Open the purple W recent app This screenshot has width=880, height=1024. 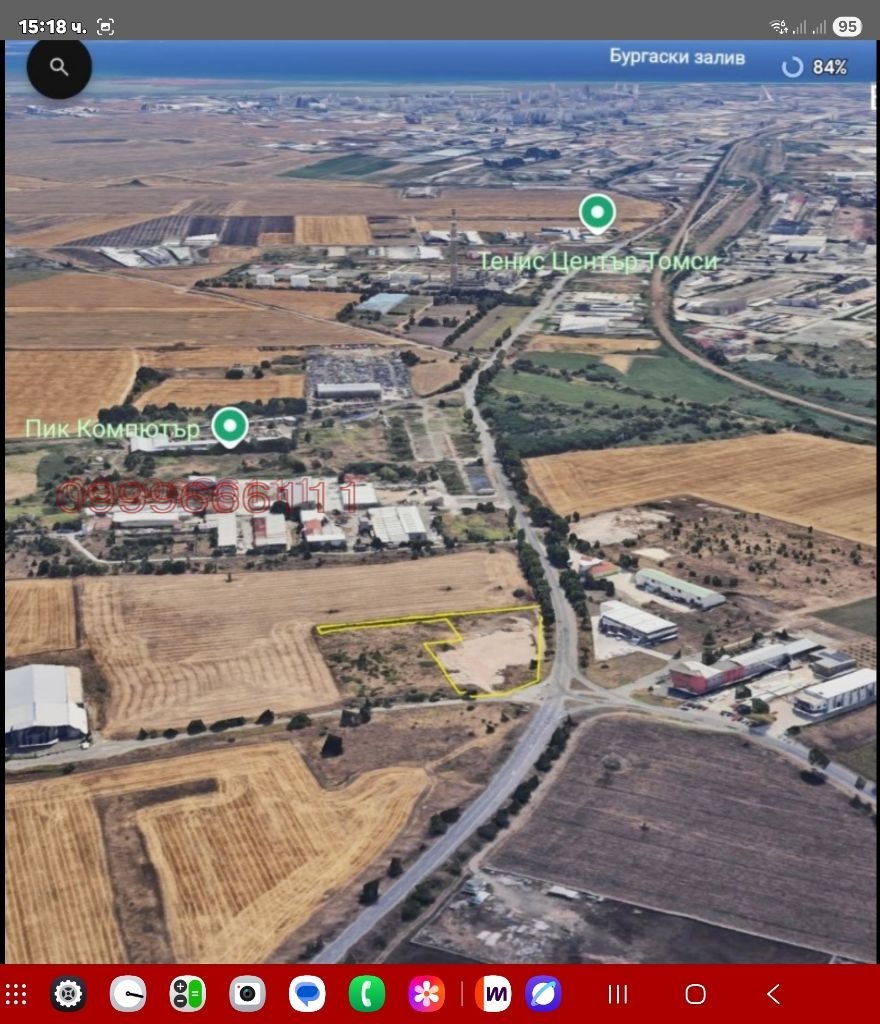493,994
